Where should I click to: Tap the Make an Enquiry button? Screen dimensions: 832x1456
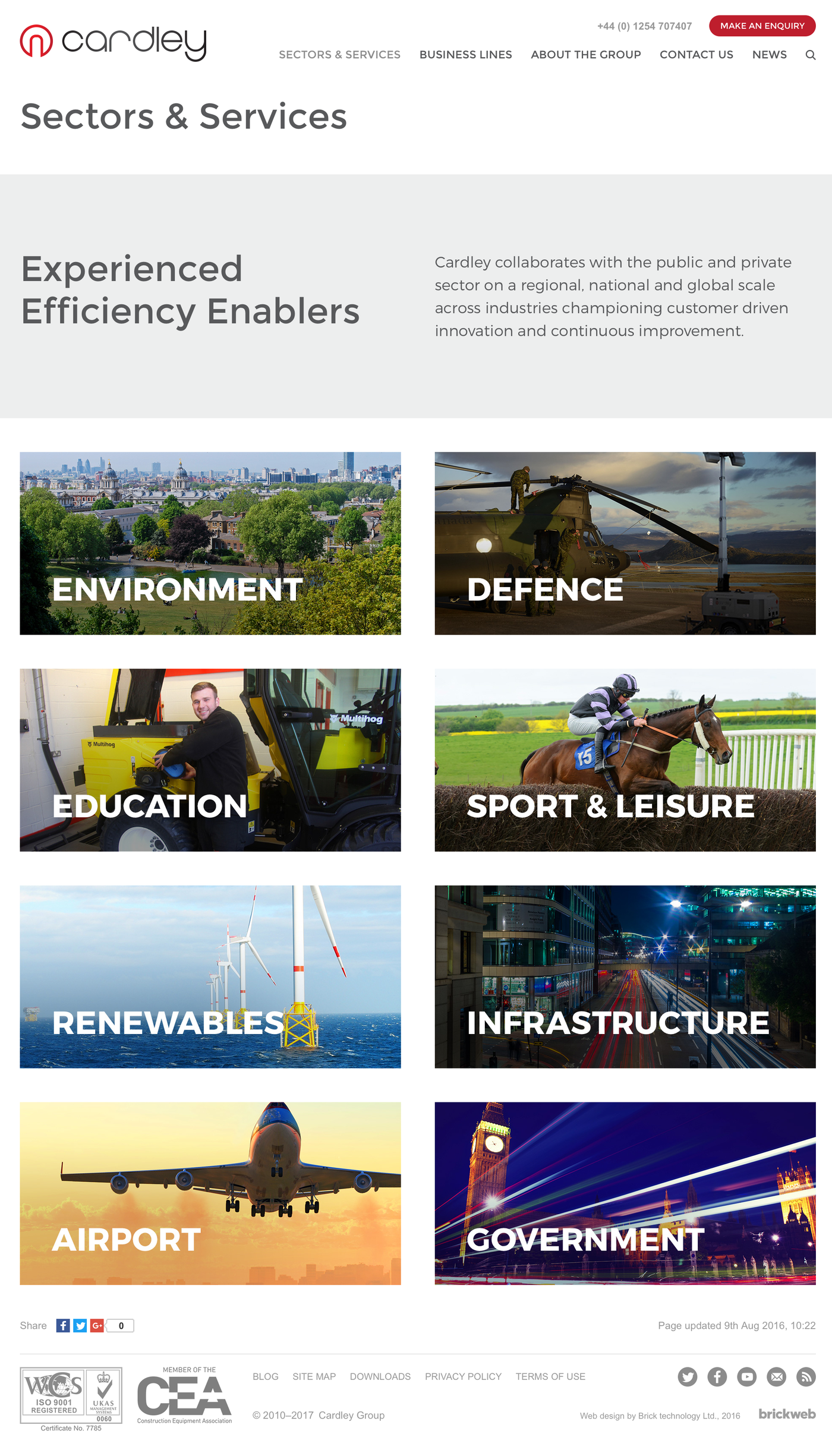click(x=762, y=26)
